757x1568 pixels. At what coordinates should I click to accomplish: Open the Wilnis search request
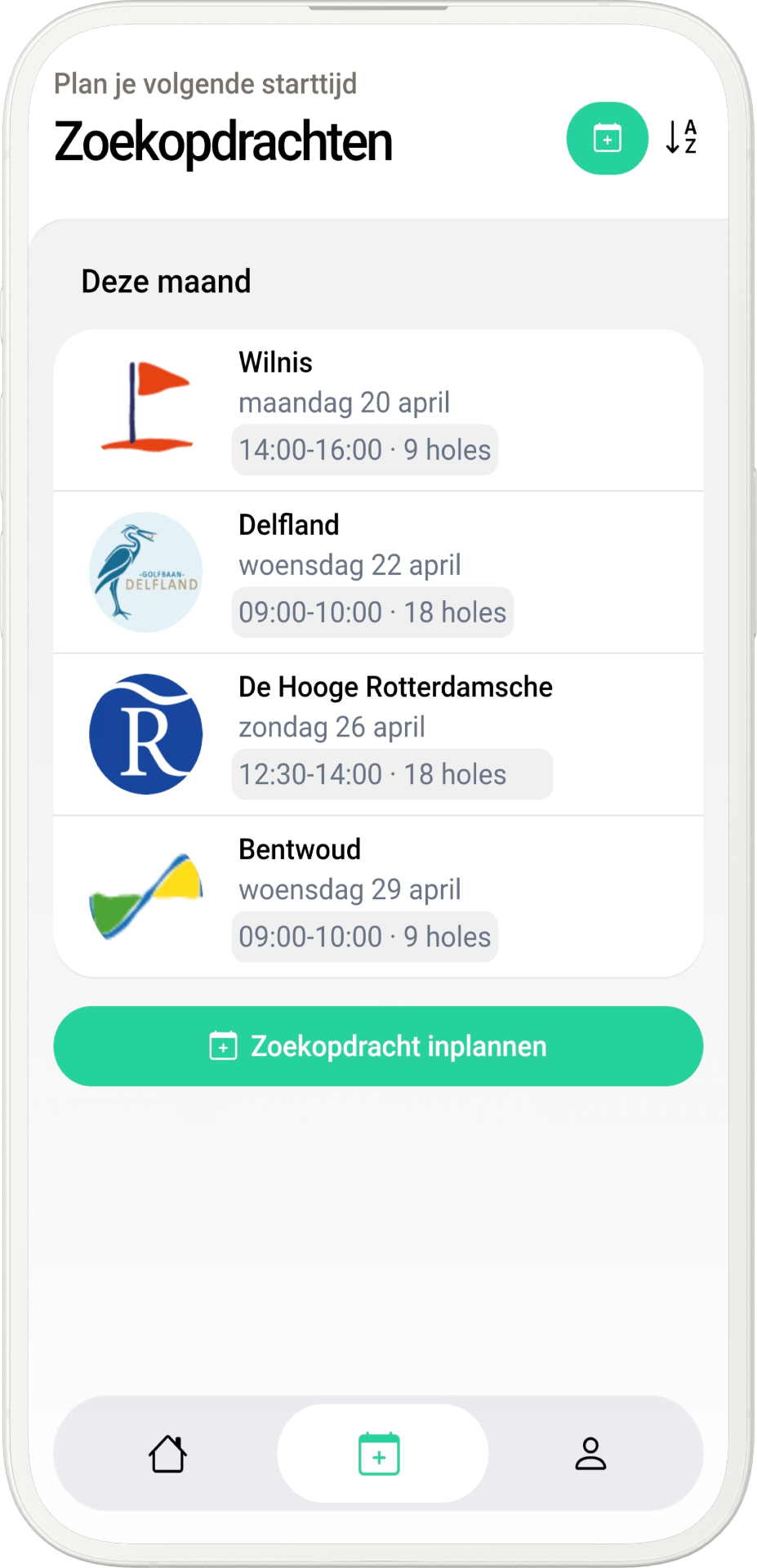coord(378,410)
